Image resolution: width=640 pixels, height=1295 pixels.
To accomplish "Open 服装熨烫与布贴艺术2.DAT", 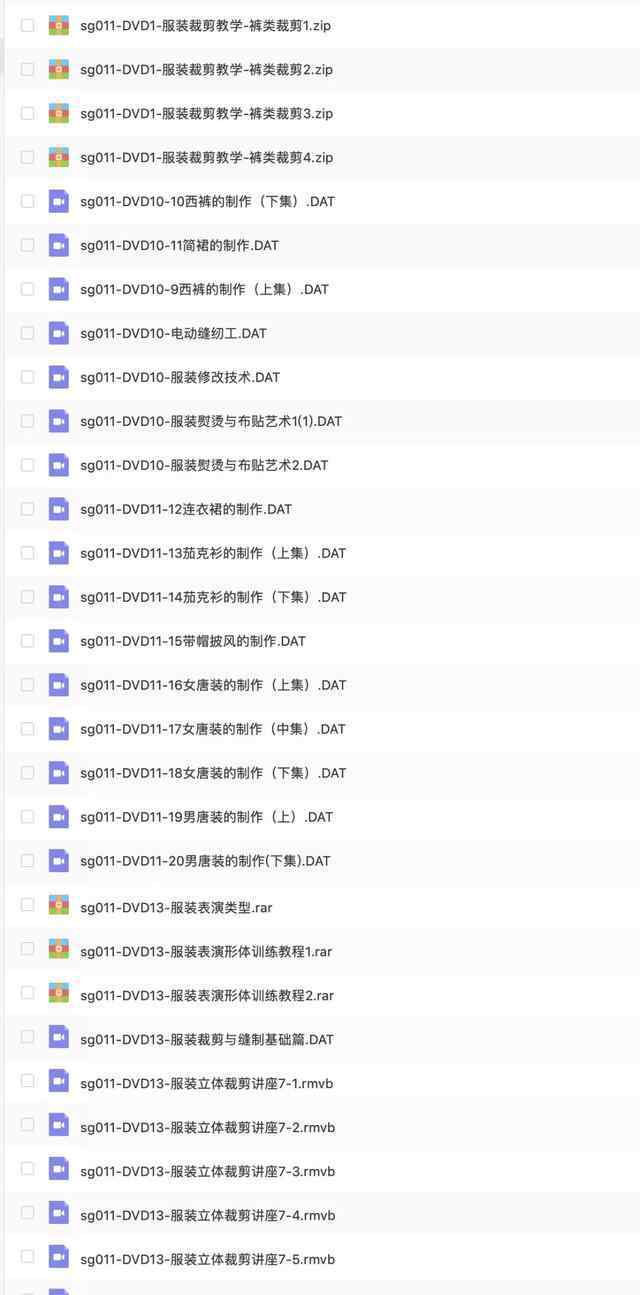I will tap(204, 465).
